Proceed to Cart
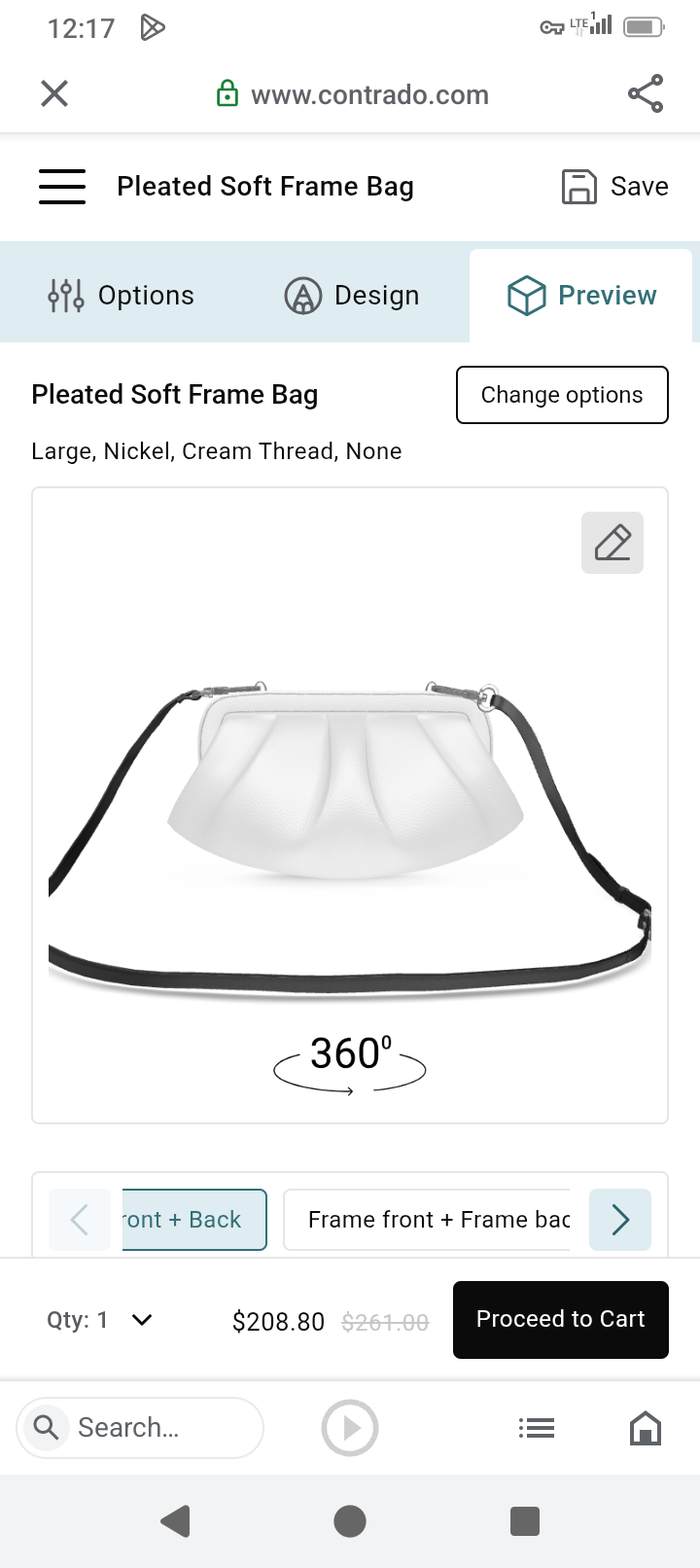 (x=561, y=1320)
